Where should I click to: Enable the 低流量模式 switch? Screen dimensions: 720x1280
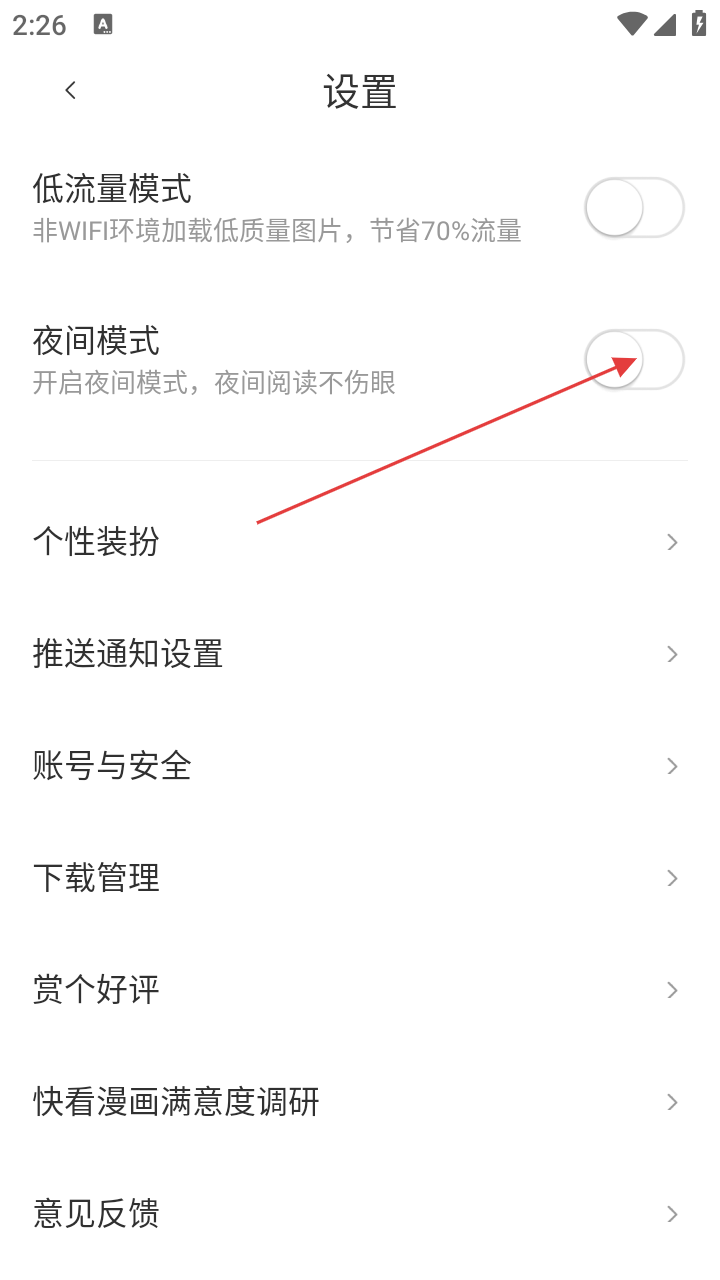click(634, 208)
